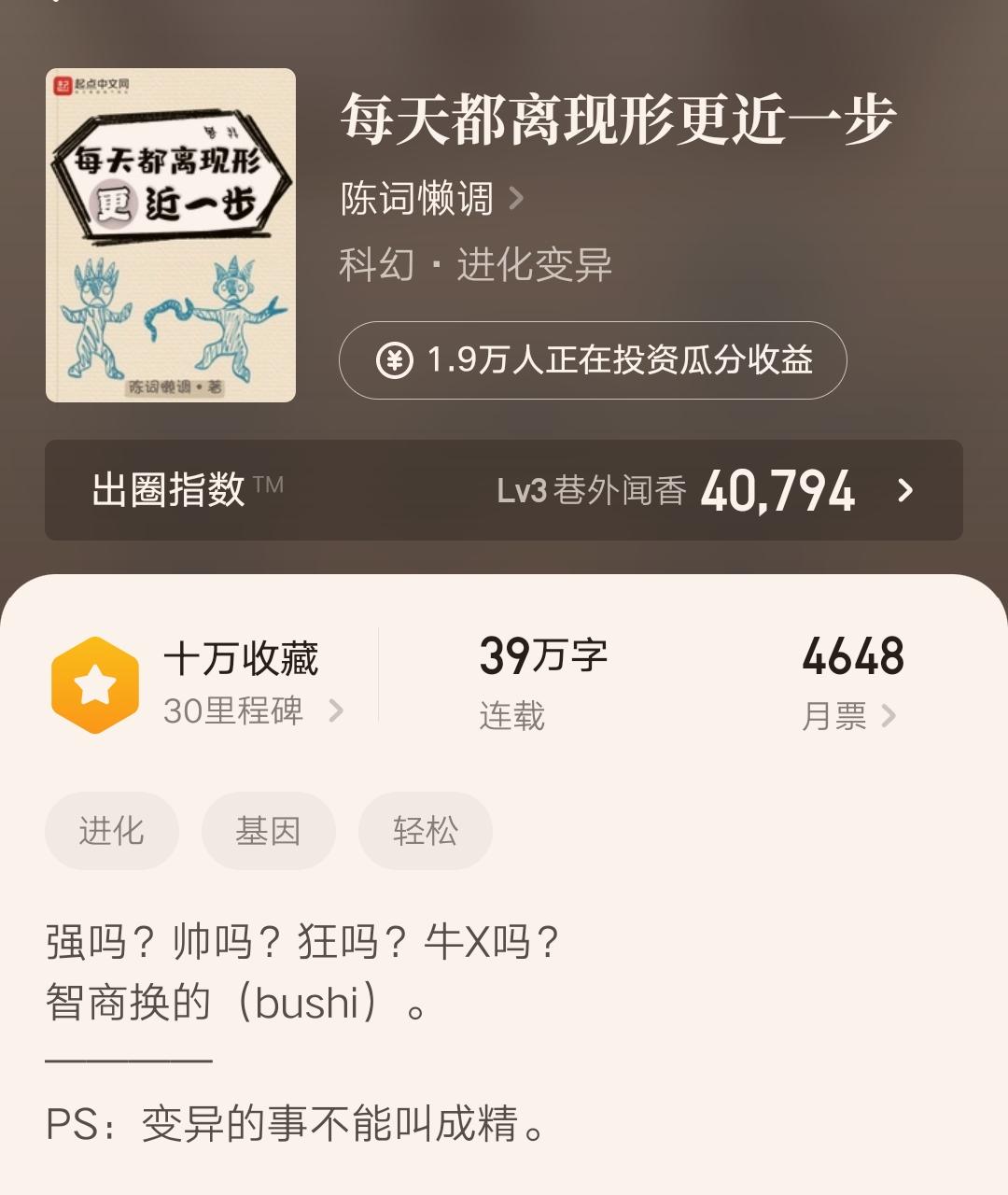Tap the 1.9万人正在投资瓜分收益 button
1008x1195 pixels.
pos(593,360)
